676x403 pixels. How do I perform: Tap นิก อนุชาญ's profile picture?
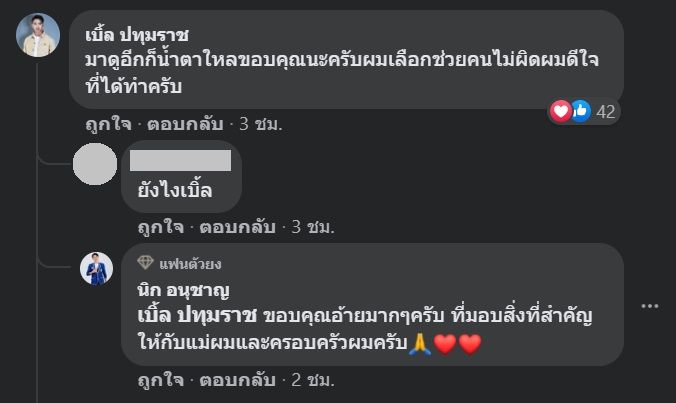(x=97, y=269)
